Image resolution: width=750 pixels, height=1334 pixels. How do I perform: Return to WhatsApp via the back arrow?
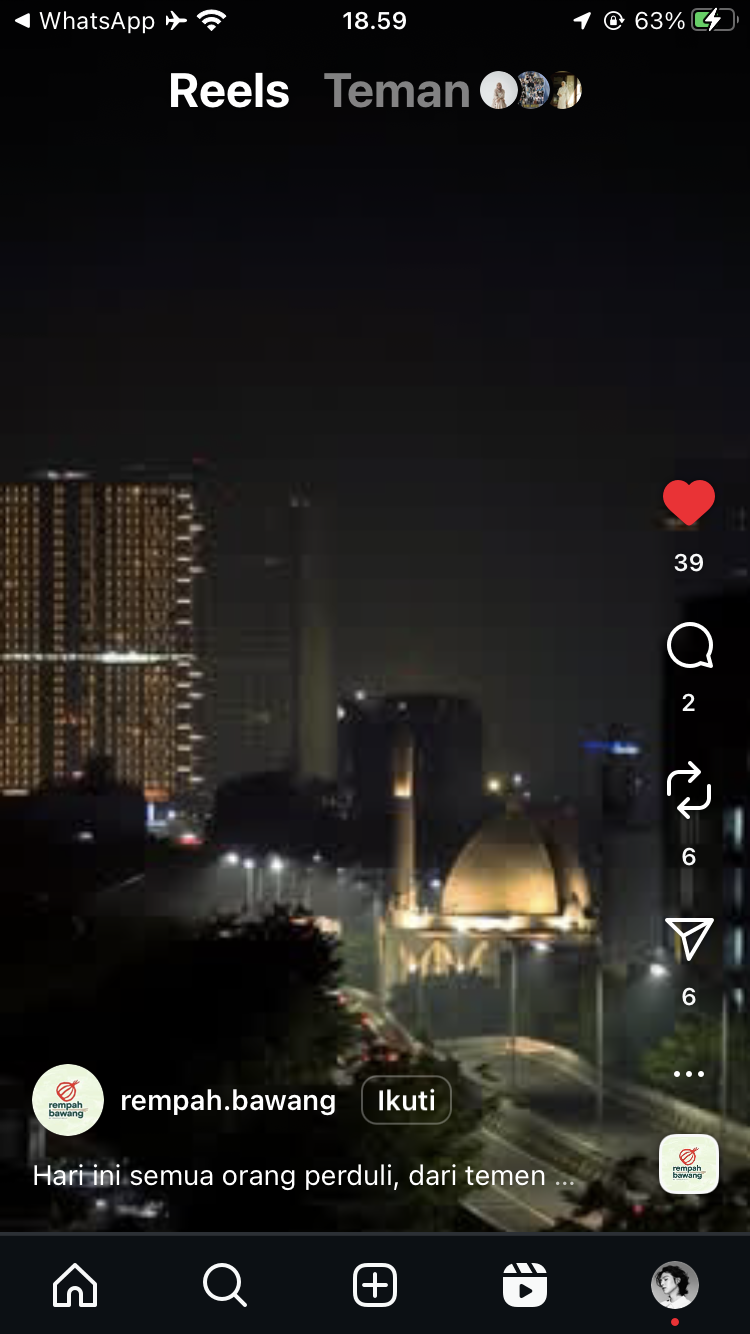tap(24, 20)
